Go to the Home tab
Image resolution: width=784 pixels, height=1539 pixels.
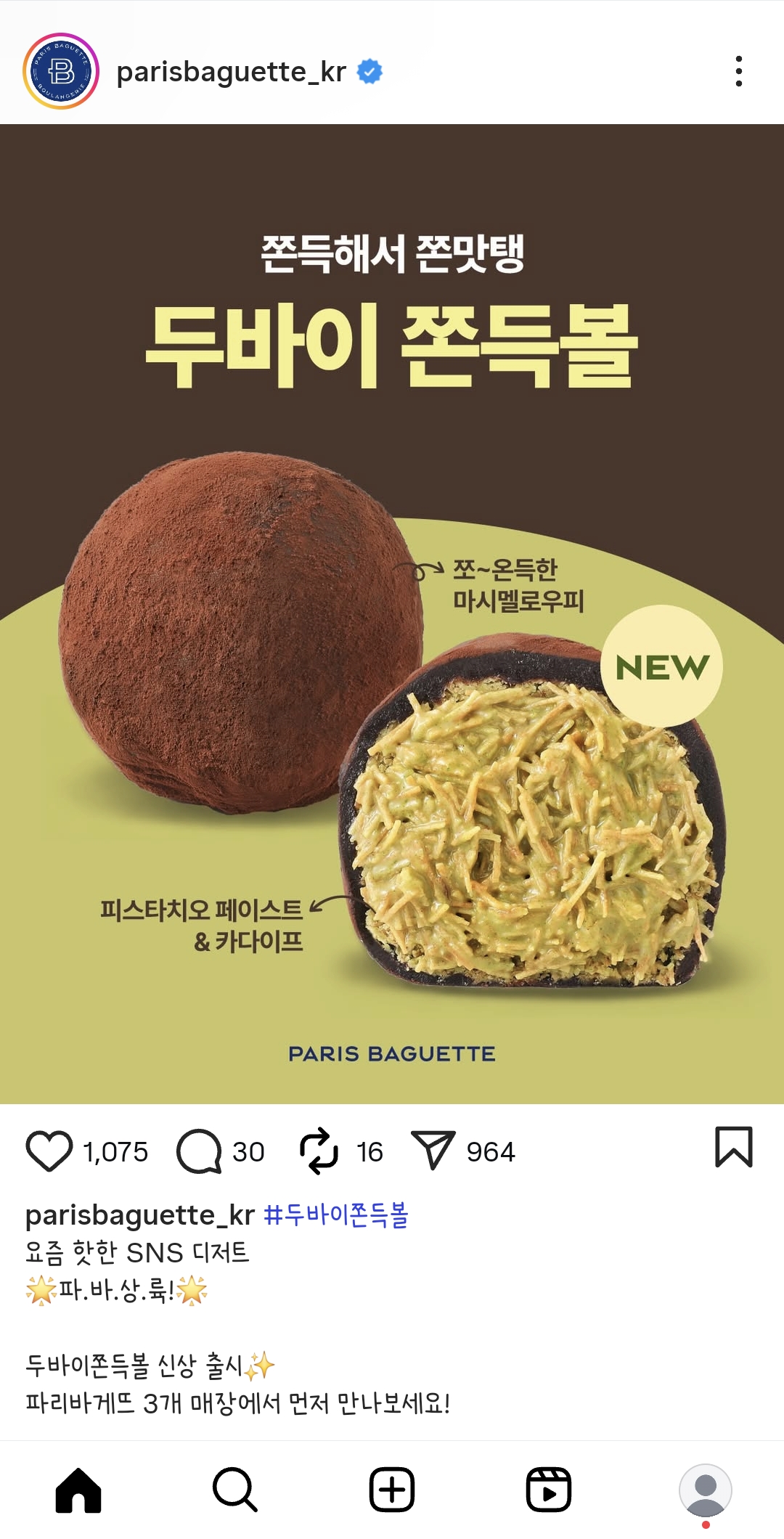78,1490
